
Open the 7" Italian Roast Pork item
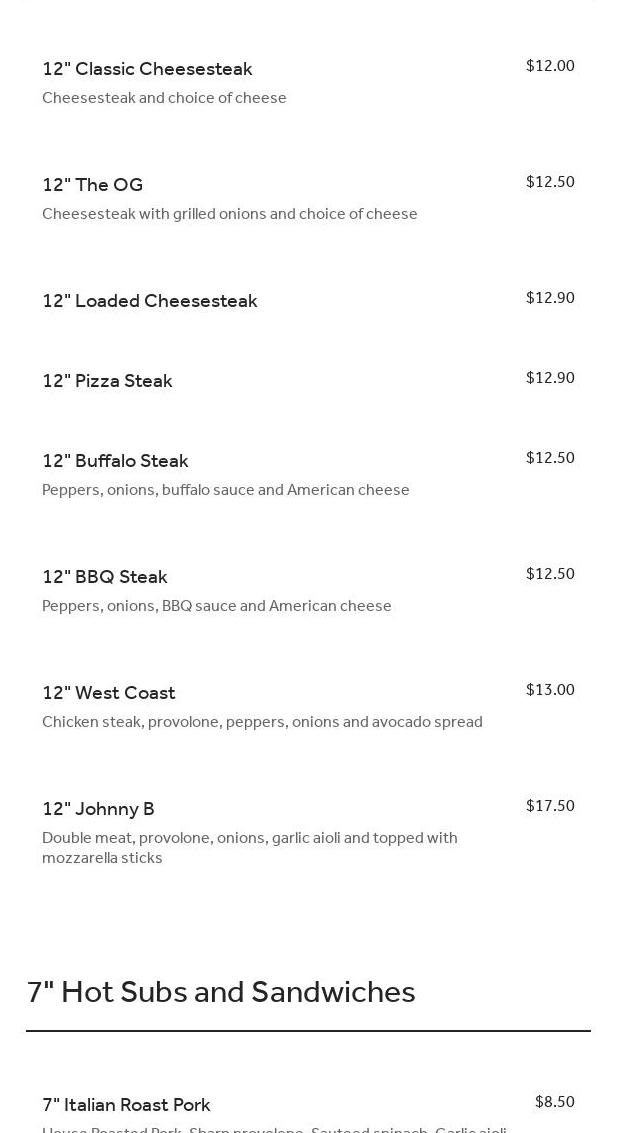(x=126, y=1105)
